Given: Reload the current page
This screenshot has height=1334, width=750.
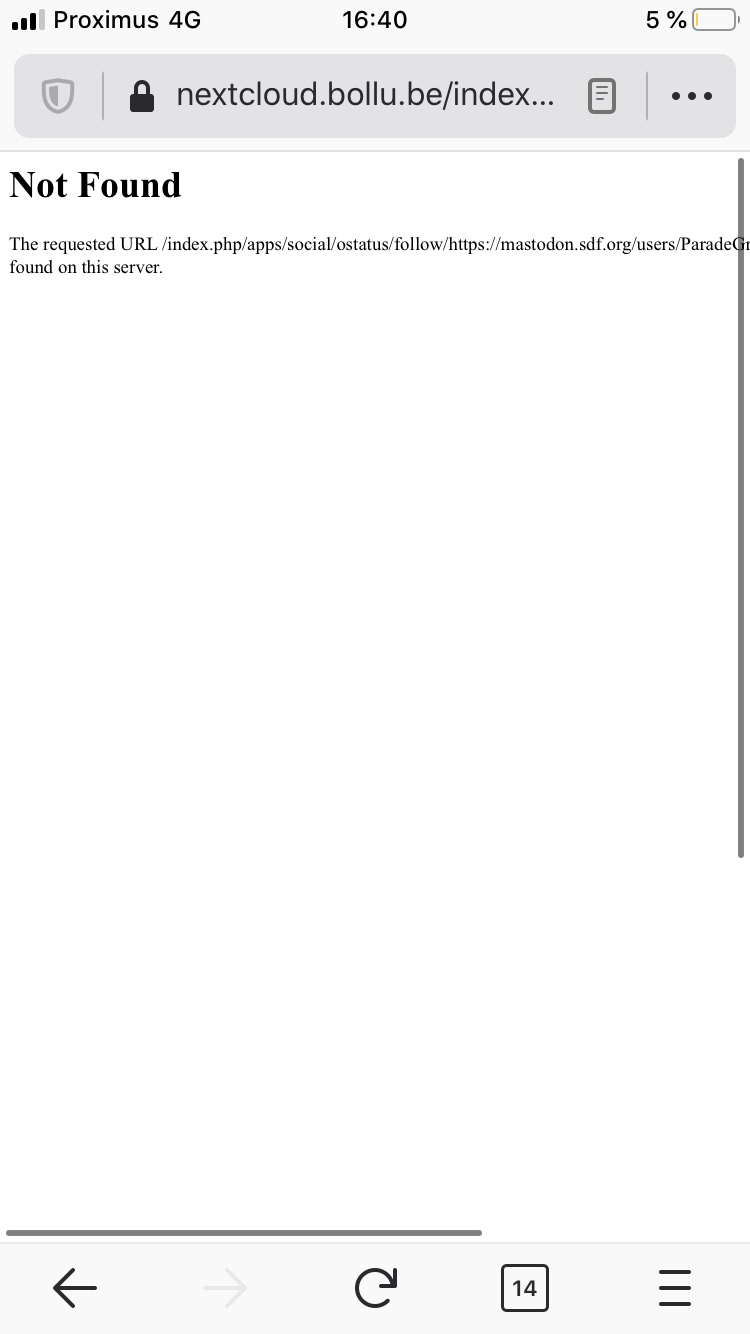Looking at the screenshot, I should (x=375, y=1288).
